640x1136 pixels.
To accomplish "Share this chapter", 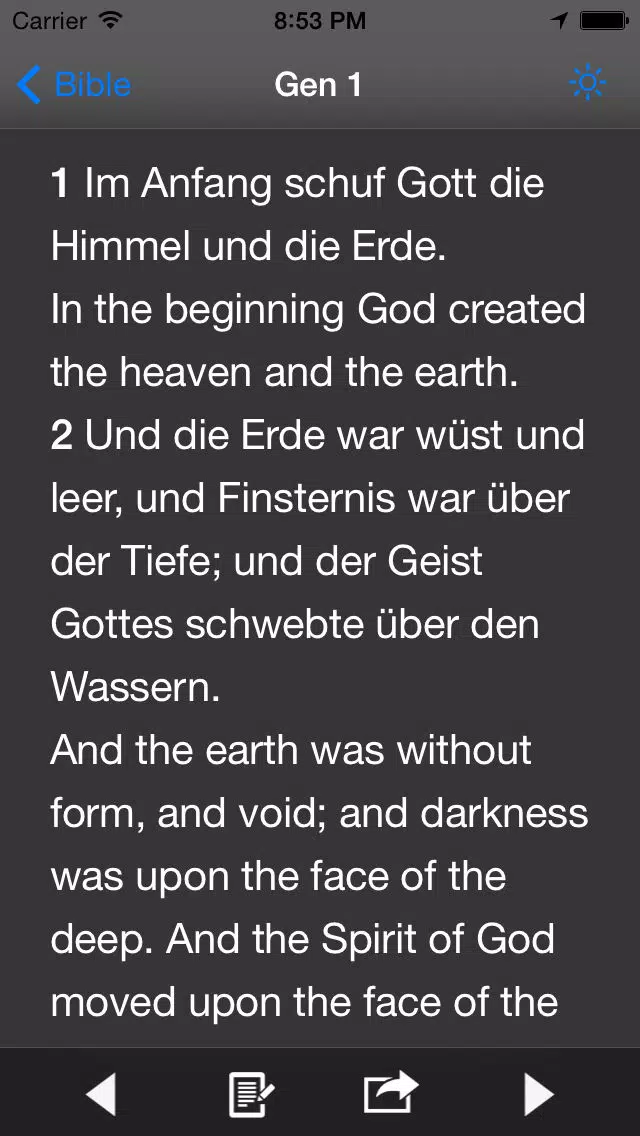I will (391, 1093).
